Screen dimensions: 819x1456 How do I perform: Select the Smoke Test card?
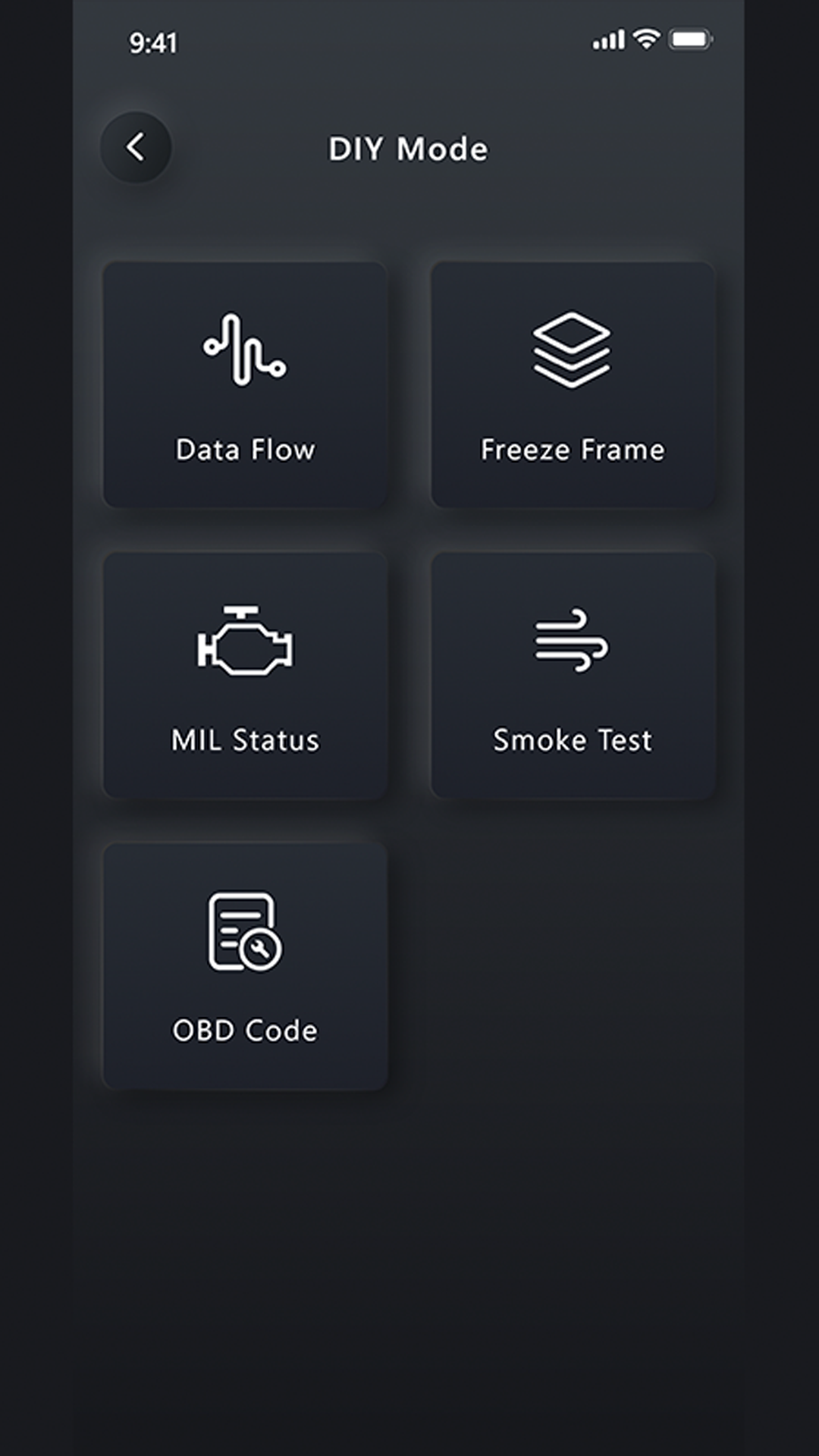pos(573,675)
